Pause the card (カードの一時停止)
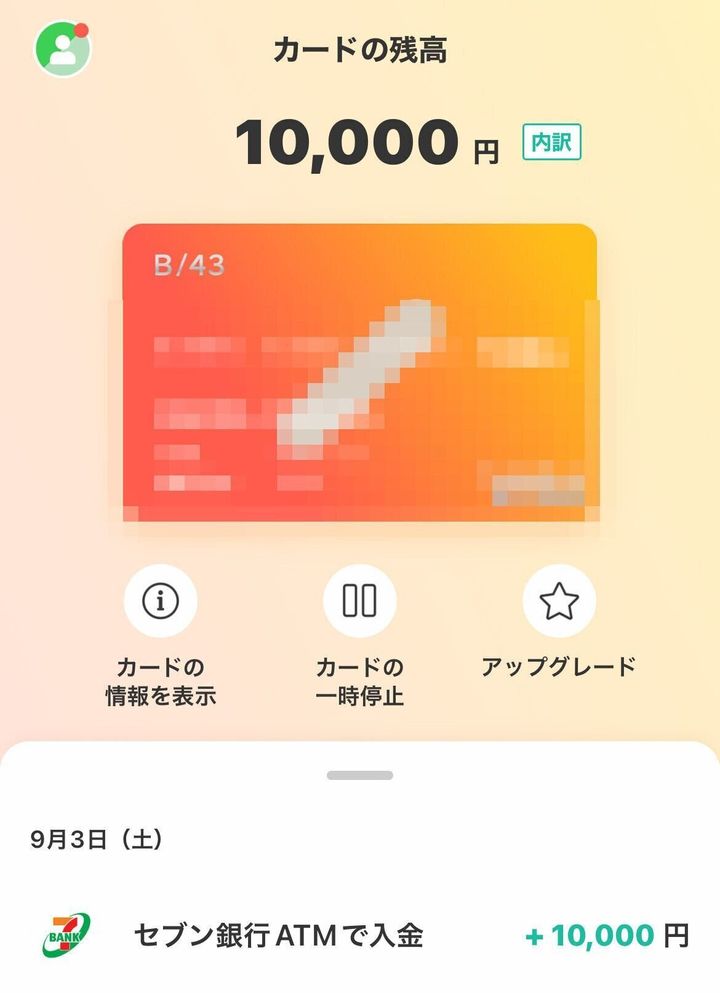720x993 pixels. tap(359, 601)
